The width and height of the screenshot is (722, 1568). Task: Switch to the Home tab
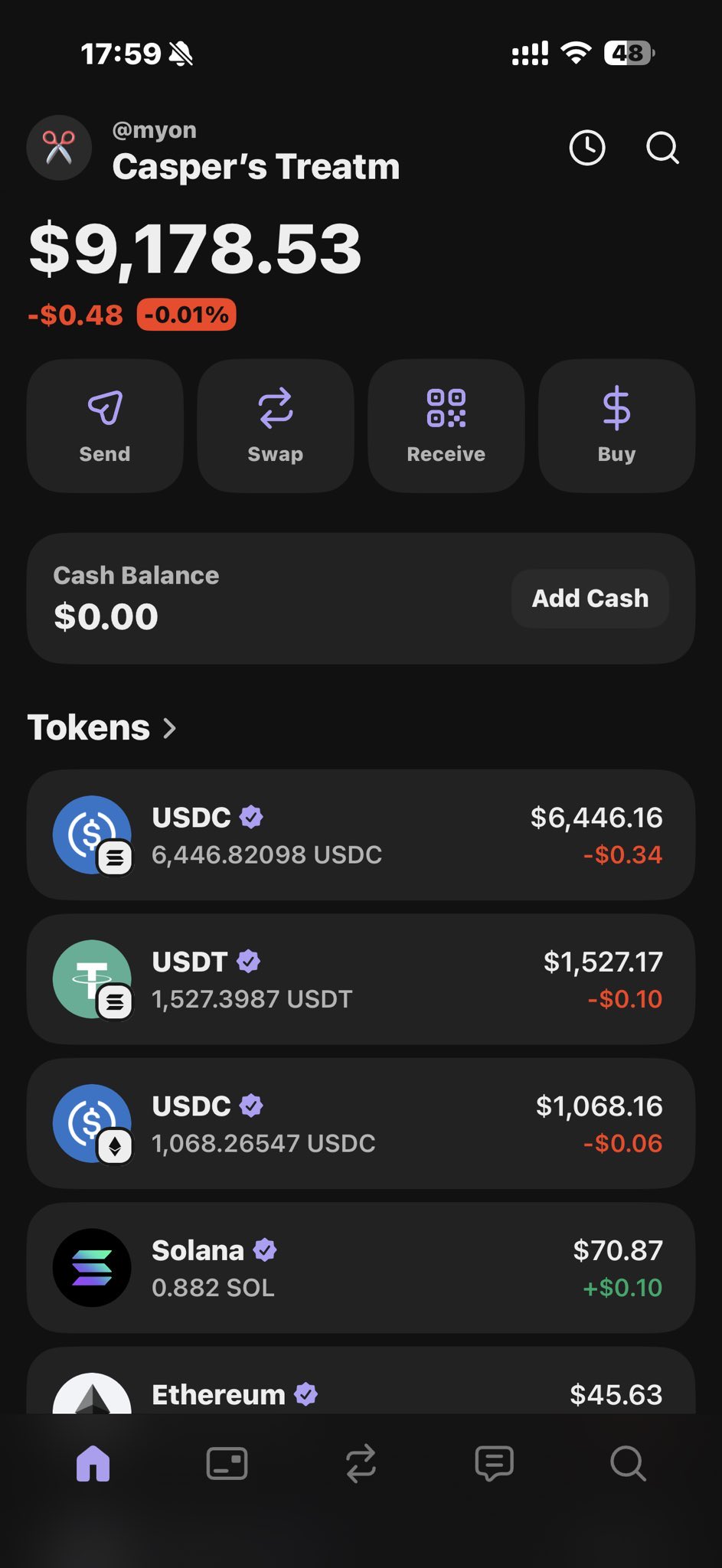pyautogui.click(x=93, y=1464)
